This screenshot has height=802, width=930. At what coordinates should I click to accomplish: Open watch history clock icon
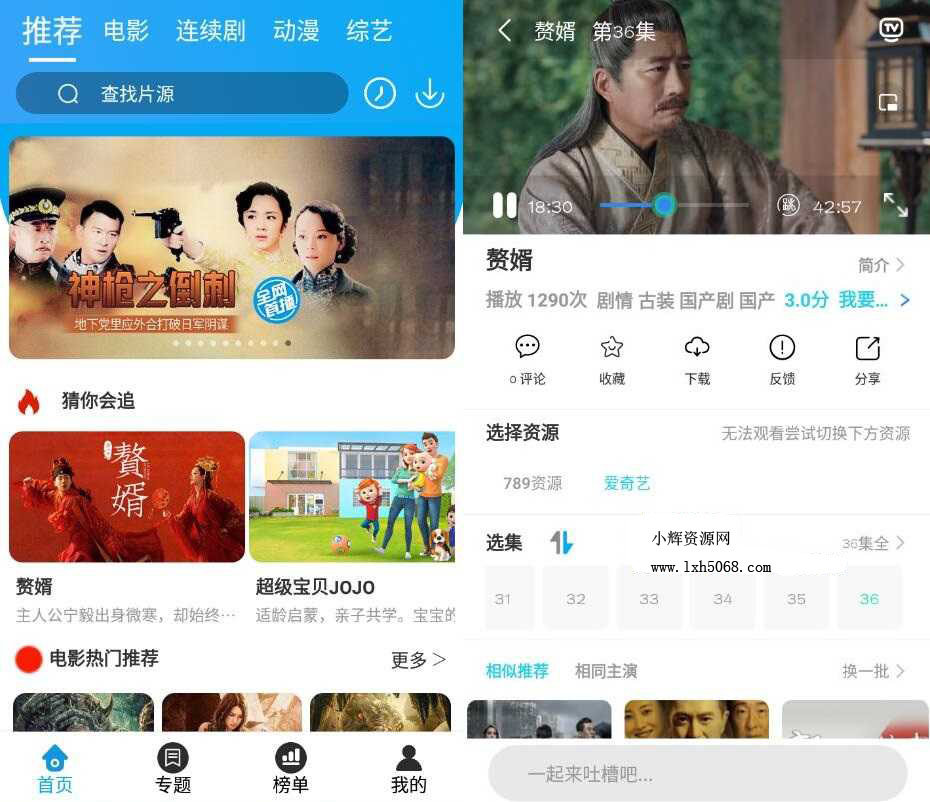click(379, 93)
